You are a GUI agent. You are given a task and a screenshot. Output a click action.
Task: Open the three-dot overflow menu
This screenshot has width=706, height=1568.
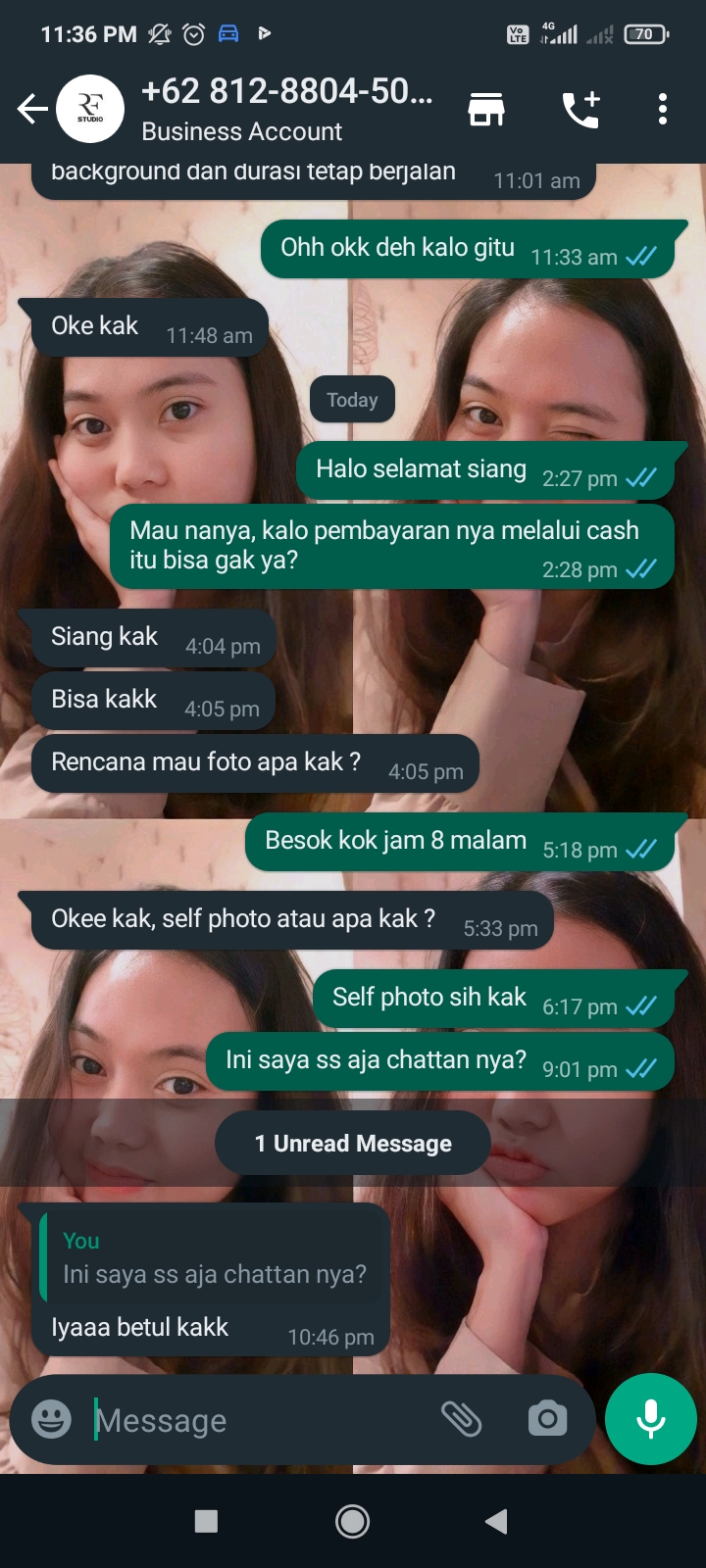click(663, 109)
